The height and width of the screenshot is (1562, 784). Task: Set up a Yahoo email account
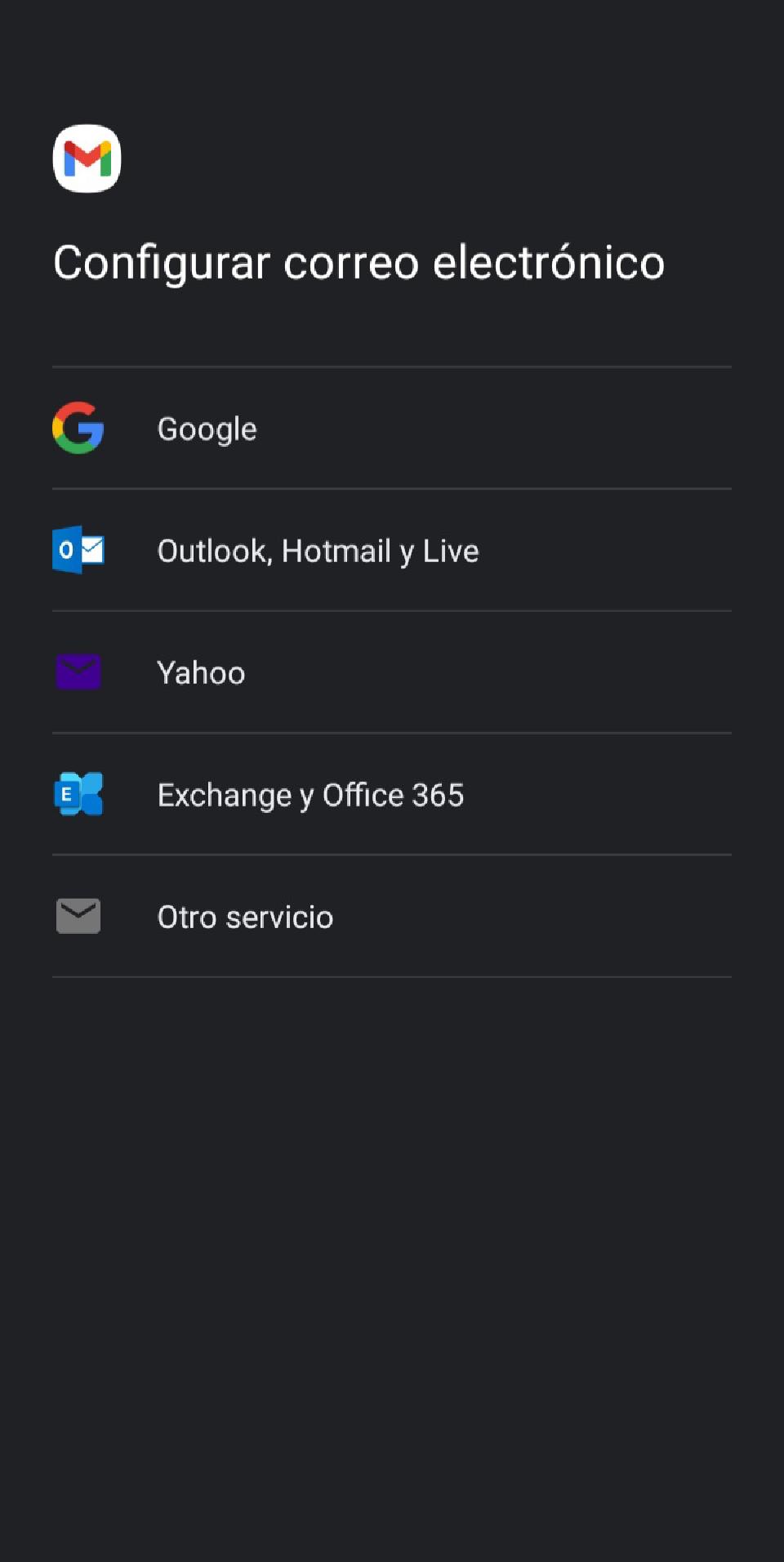[x=201, y=672]
